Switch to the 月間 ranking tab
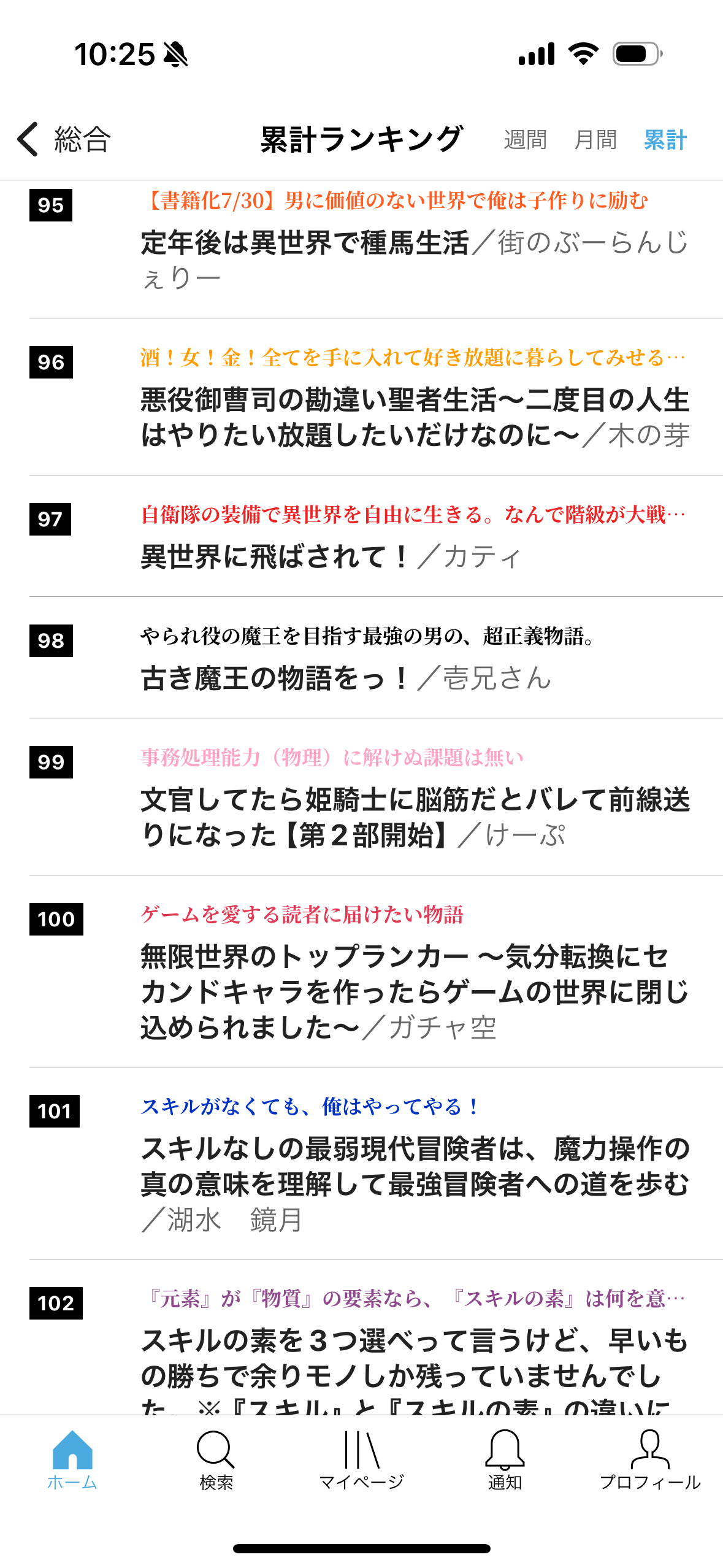723x1568 pixels. pyautogui.click(x=595, y=140)
